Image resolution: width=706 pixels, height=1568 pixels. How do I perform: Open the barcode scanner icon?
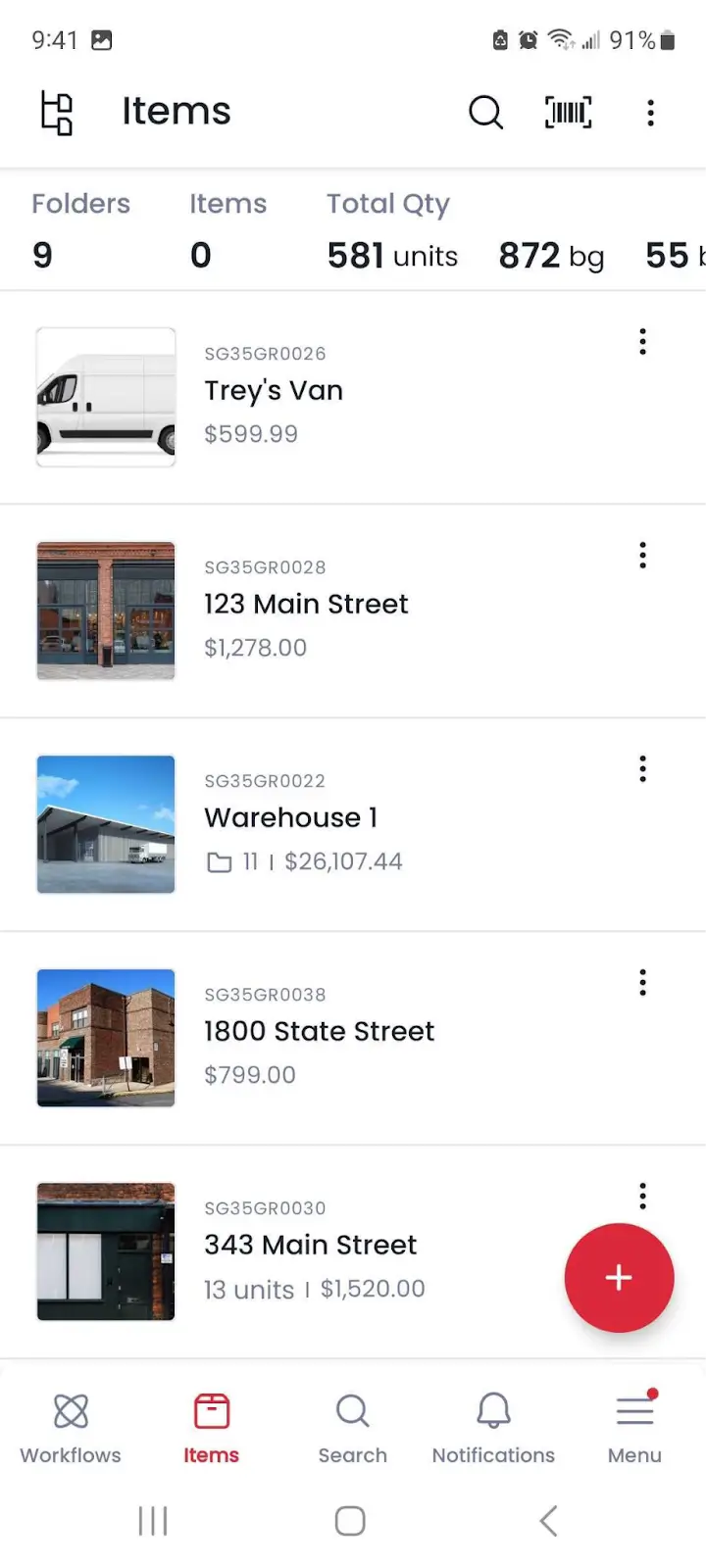[x=568, y=113]
